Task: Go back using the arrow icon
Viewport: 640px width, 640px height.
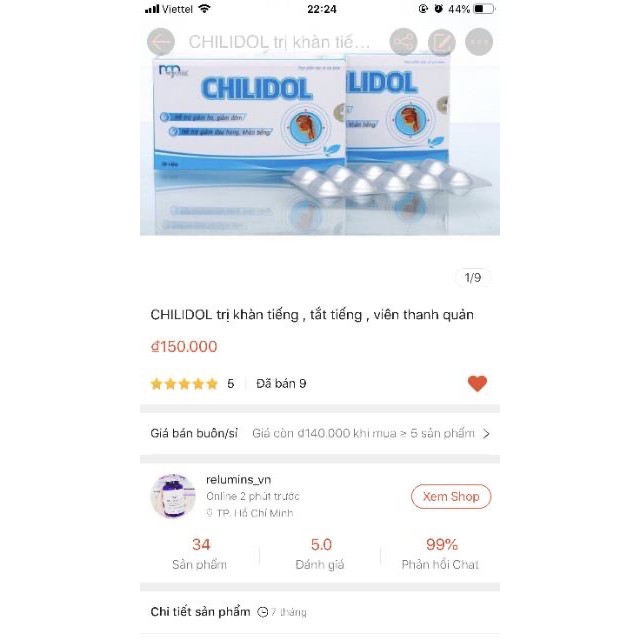Action: (161, 42)
